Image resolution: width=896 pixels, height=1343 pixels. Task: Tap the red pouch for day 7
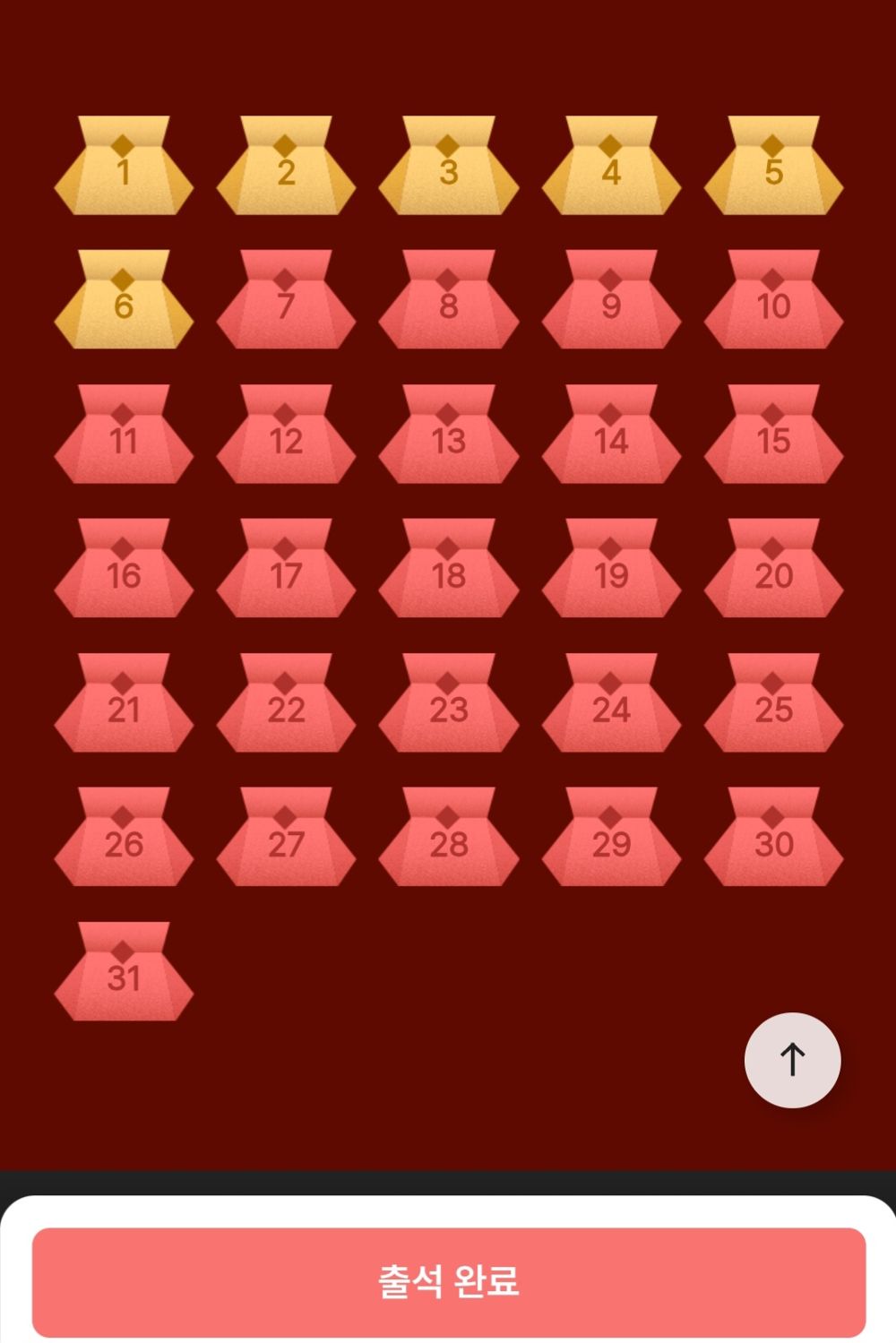[x=286, y=302]
